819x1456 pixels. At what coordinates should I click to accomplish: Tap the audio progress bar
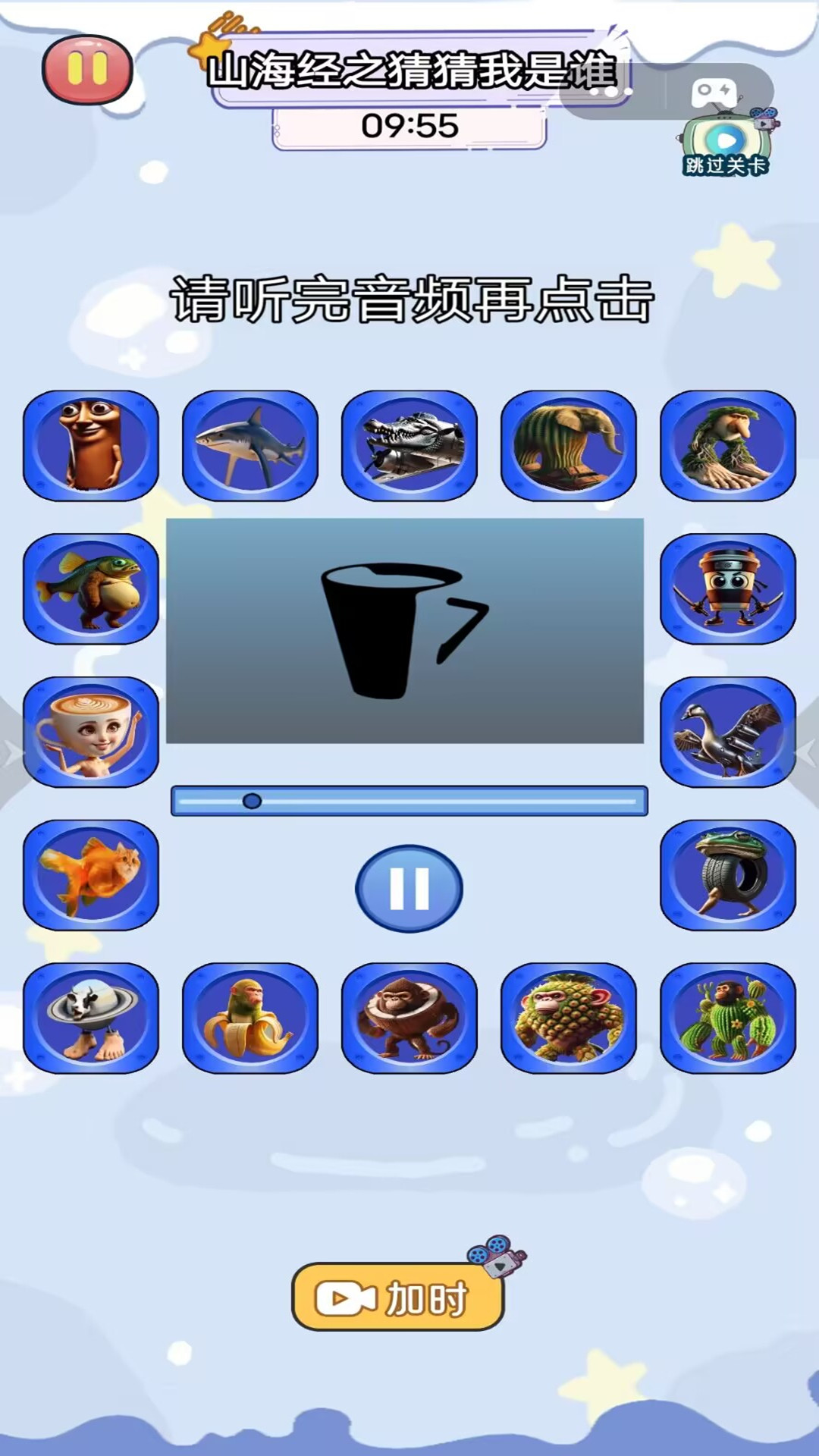(409, 801)
